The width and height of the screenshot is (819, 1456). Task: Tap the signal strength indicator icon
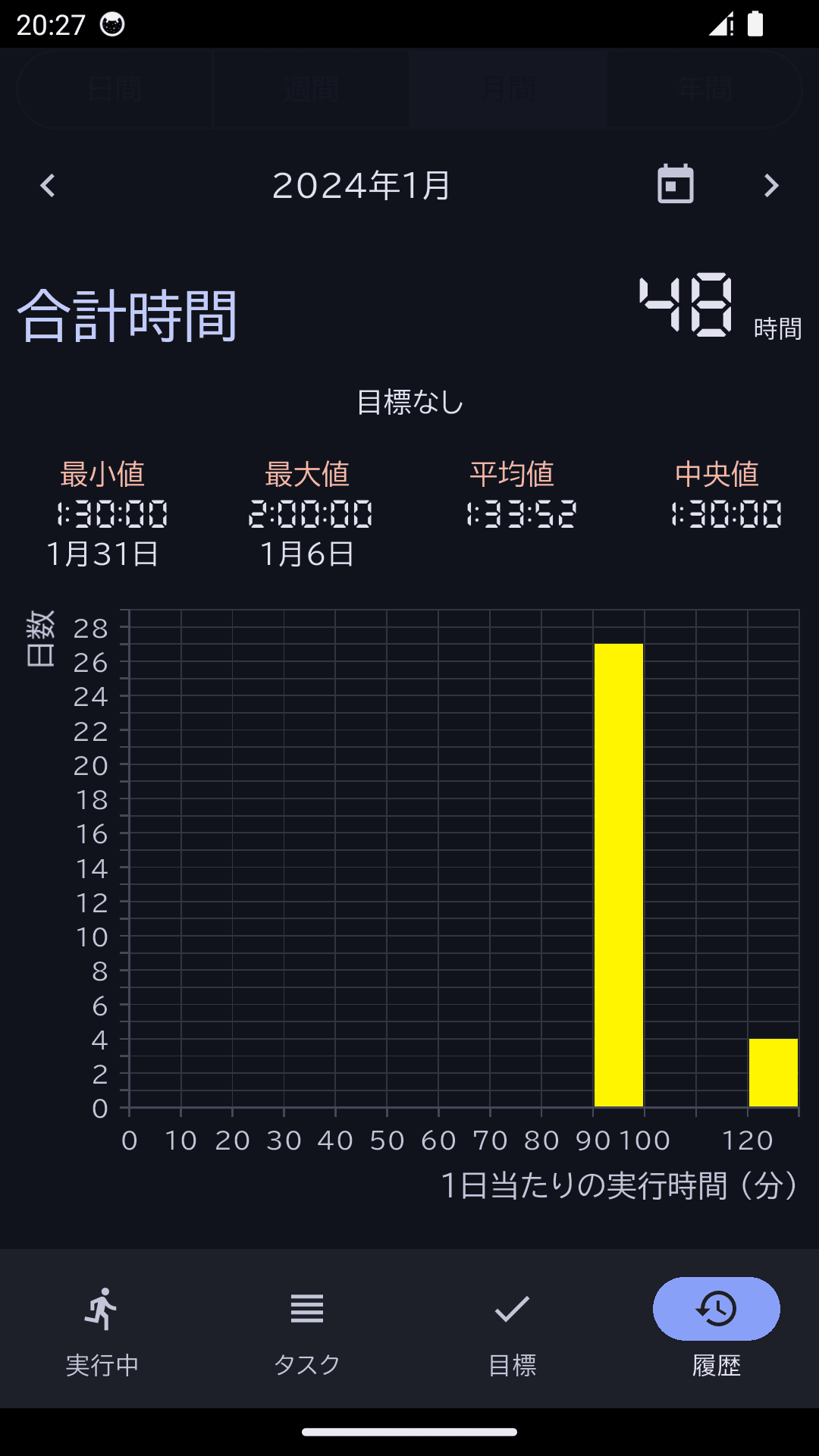(717, 24)
